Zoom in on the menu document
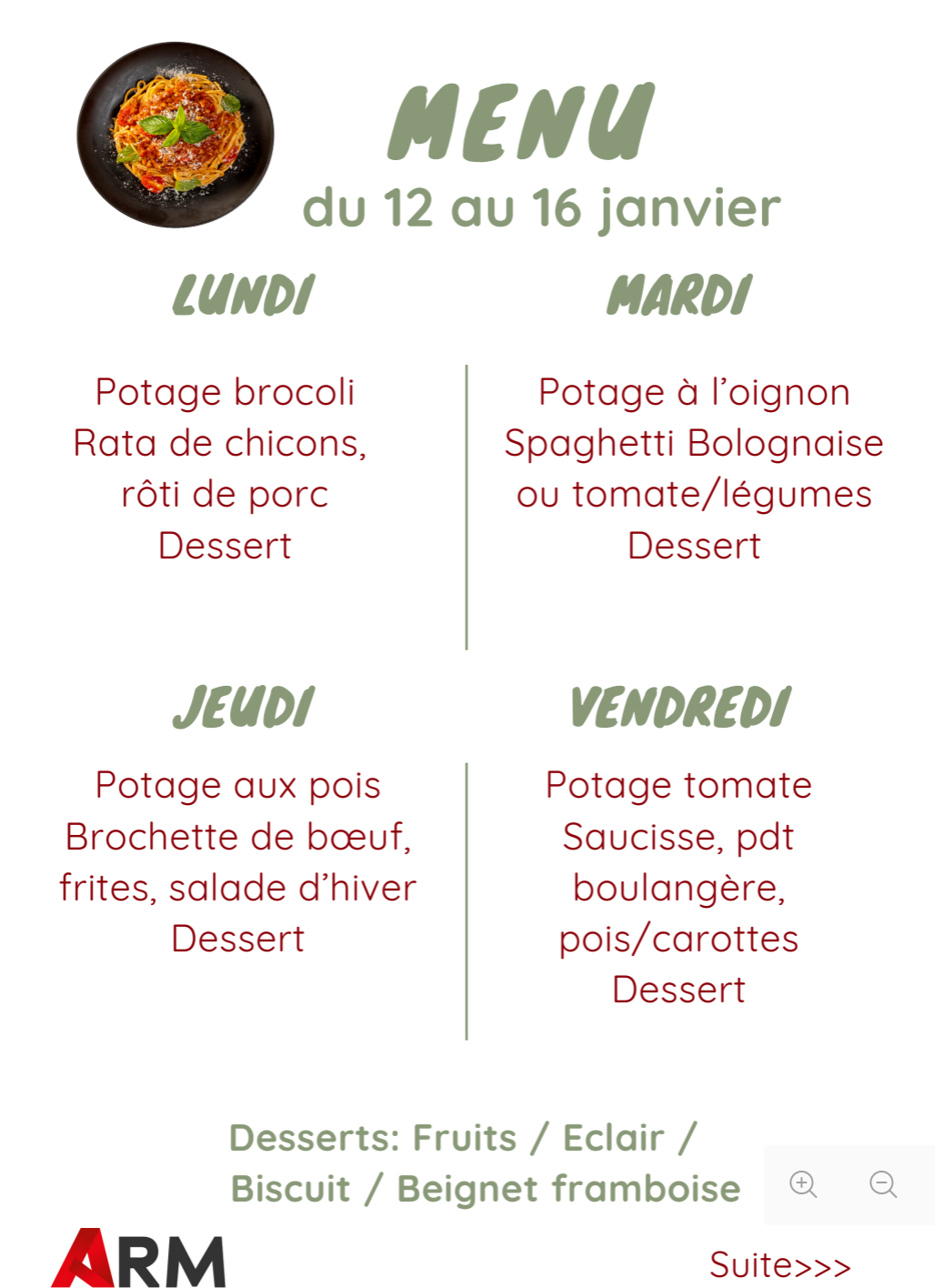 pyautogui.click(x=802, y=1184)
